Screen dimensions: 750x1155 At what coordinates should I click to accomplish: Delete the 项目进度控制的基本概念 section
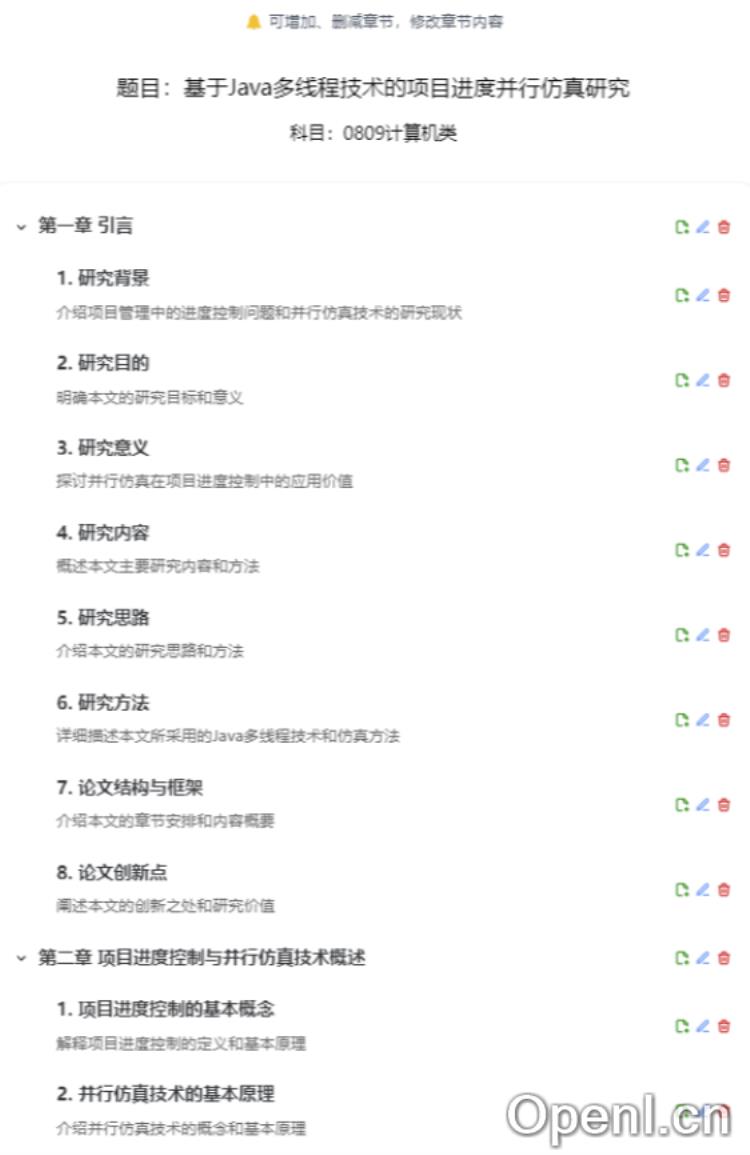pyautogui.click(x=724, y=1026)
